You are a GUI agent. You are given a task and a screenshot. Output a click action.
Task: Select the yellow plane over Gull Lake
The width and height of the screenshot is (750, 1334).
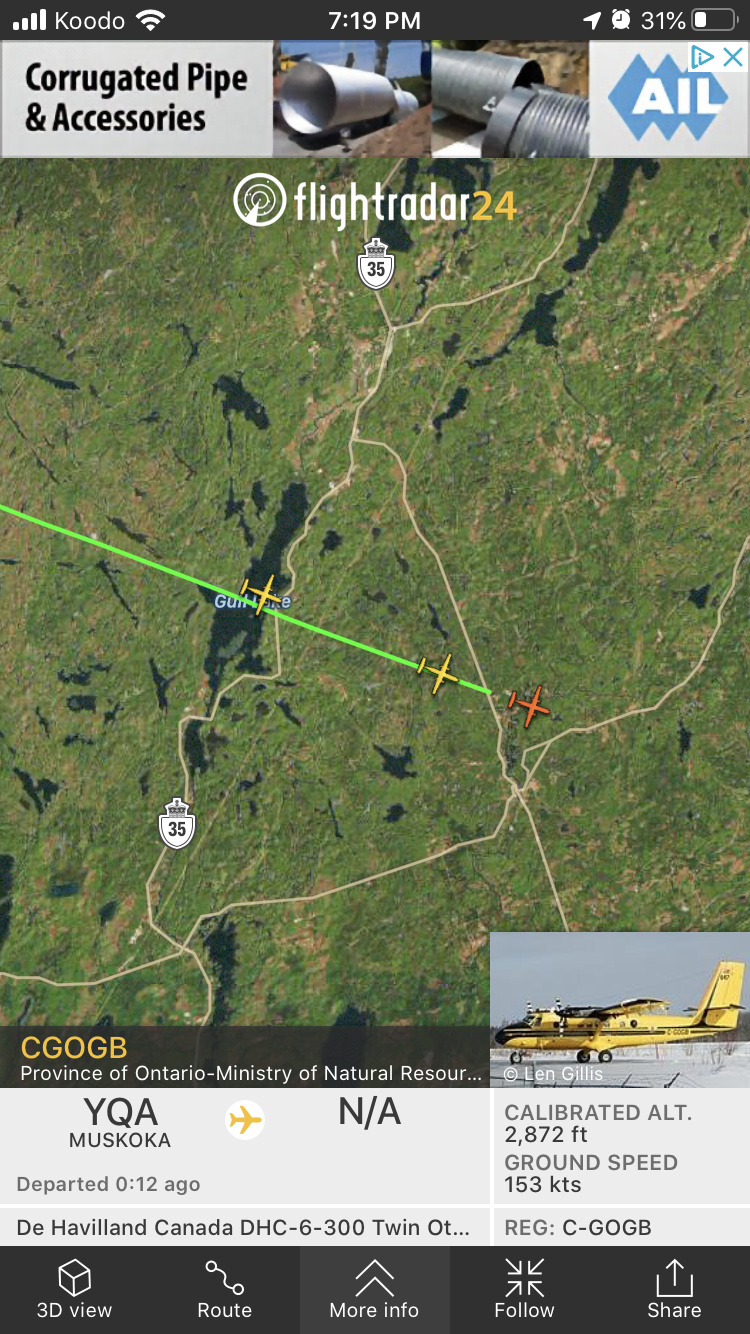click(x=262, y=594)
